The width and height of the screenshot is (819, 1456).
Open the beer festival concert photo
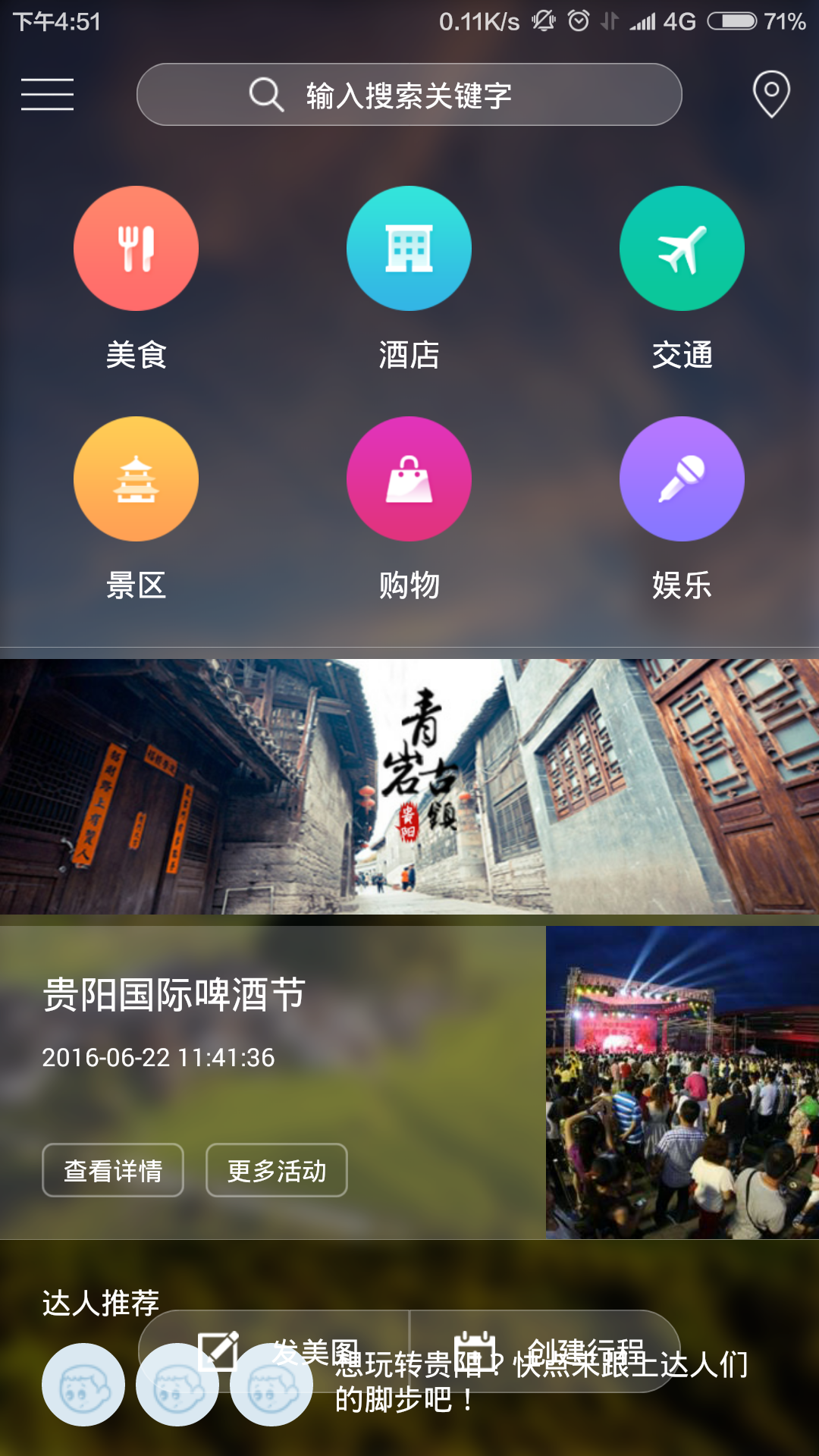682,1082
